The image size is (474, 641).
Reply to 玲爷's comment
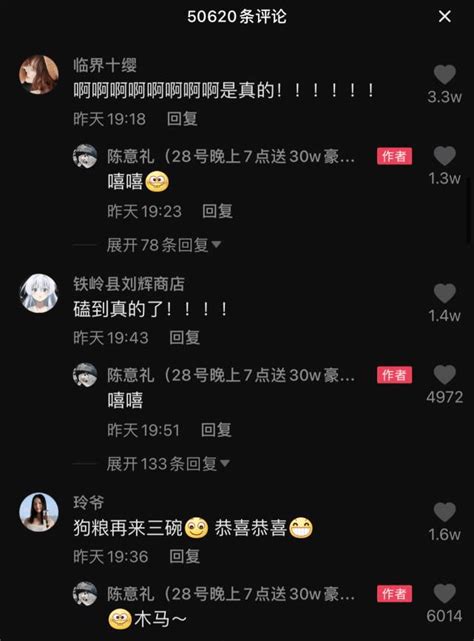point(184,556)
